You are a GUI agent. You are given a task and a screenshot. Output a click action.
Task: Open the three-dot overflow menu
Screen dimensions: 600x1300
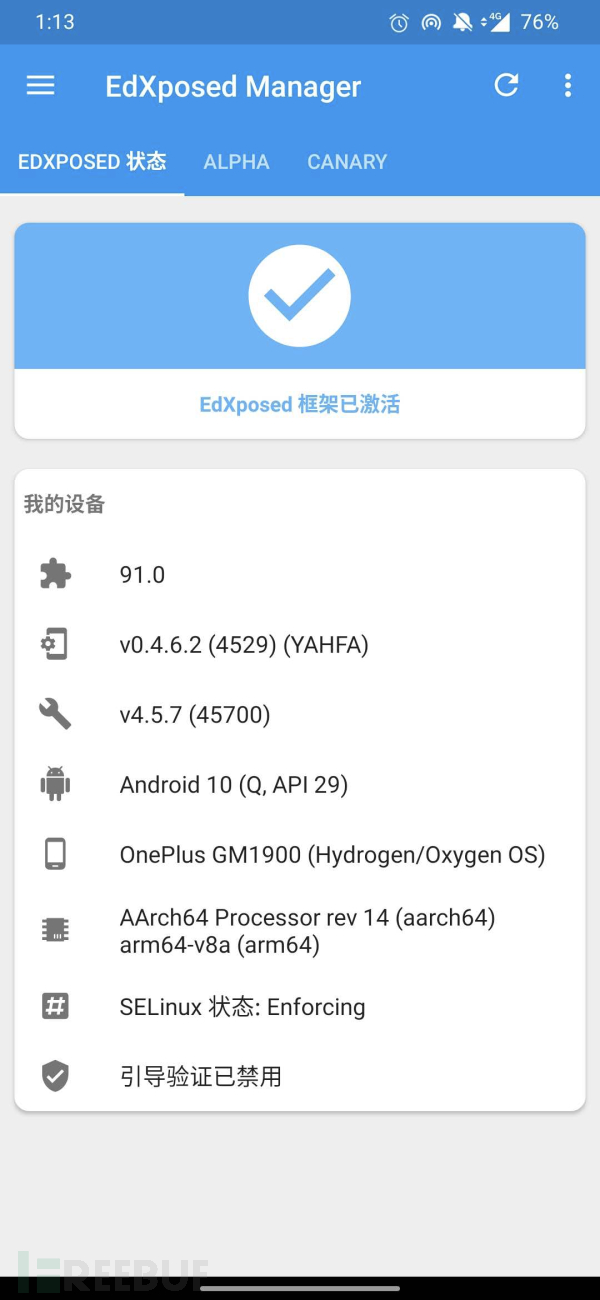coord(568,86)
